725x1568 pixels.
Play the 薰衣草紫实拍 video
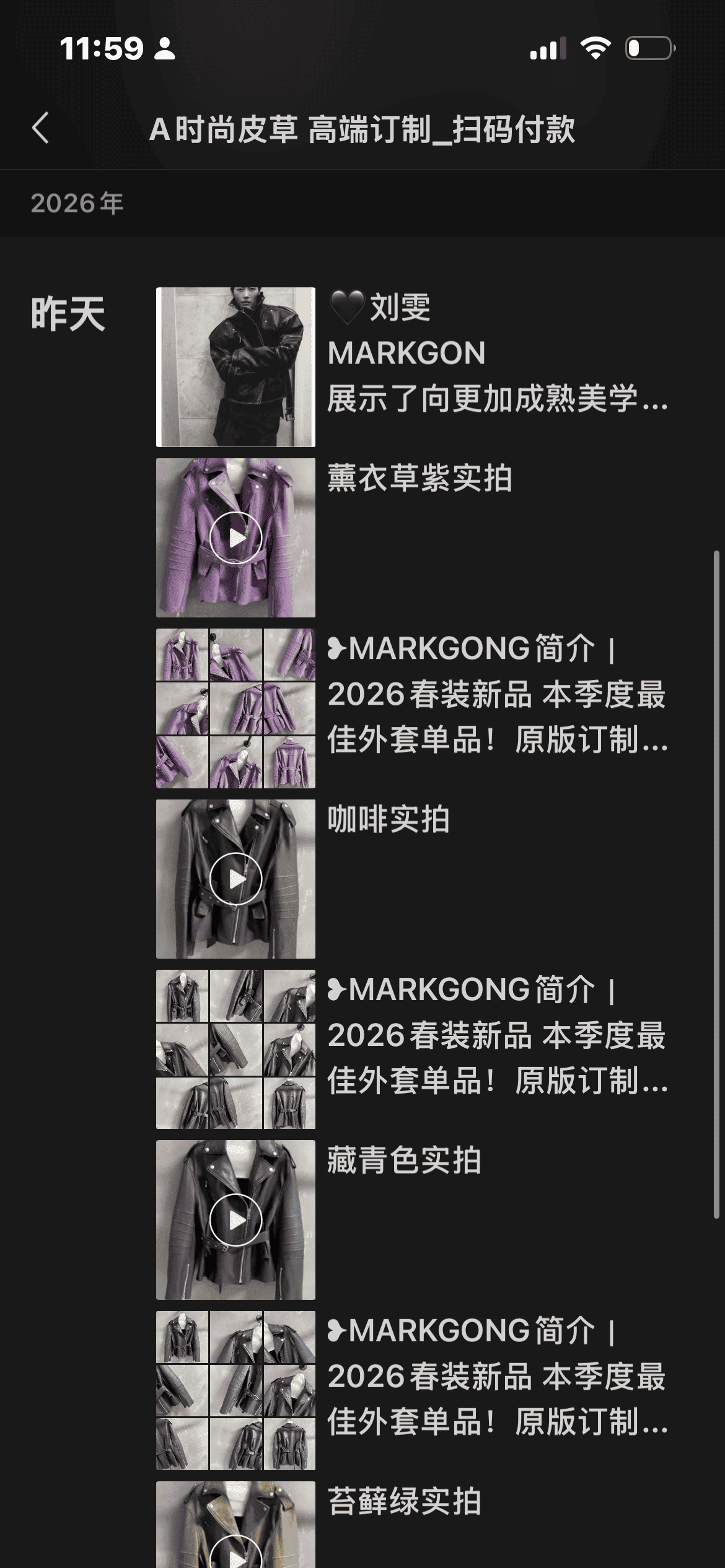tap(235, 538)
